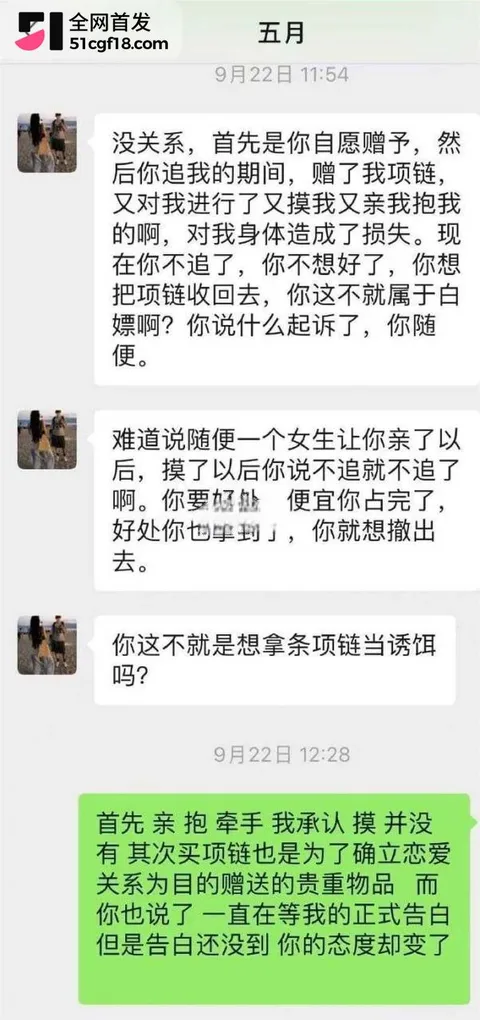Tap the avatar beside the "难道说随便一个女生" message
The height and width of the screenshot is (1020, 480).
(47, 440)
